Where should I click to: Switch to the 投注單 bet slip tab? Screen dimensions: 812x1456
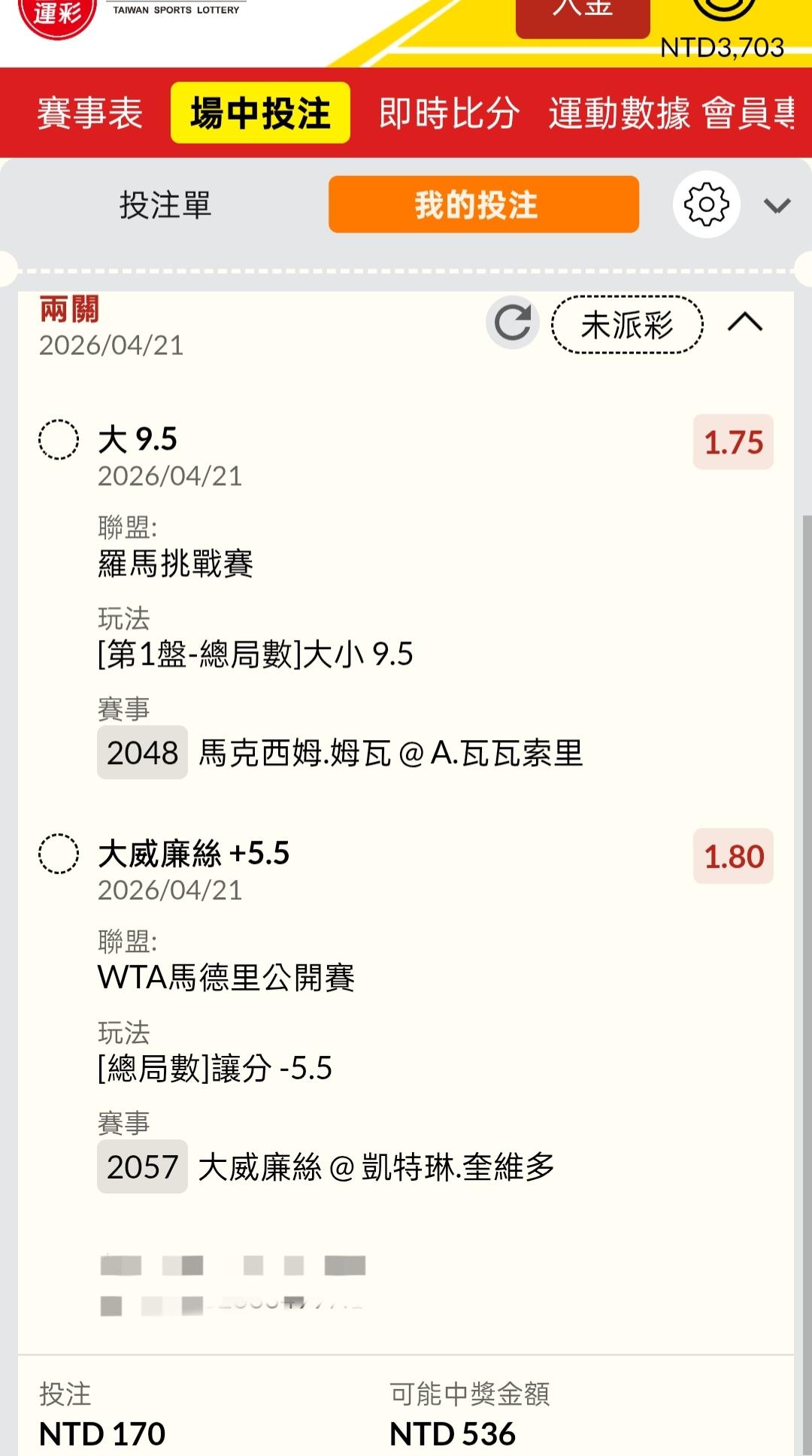(165, 205)
